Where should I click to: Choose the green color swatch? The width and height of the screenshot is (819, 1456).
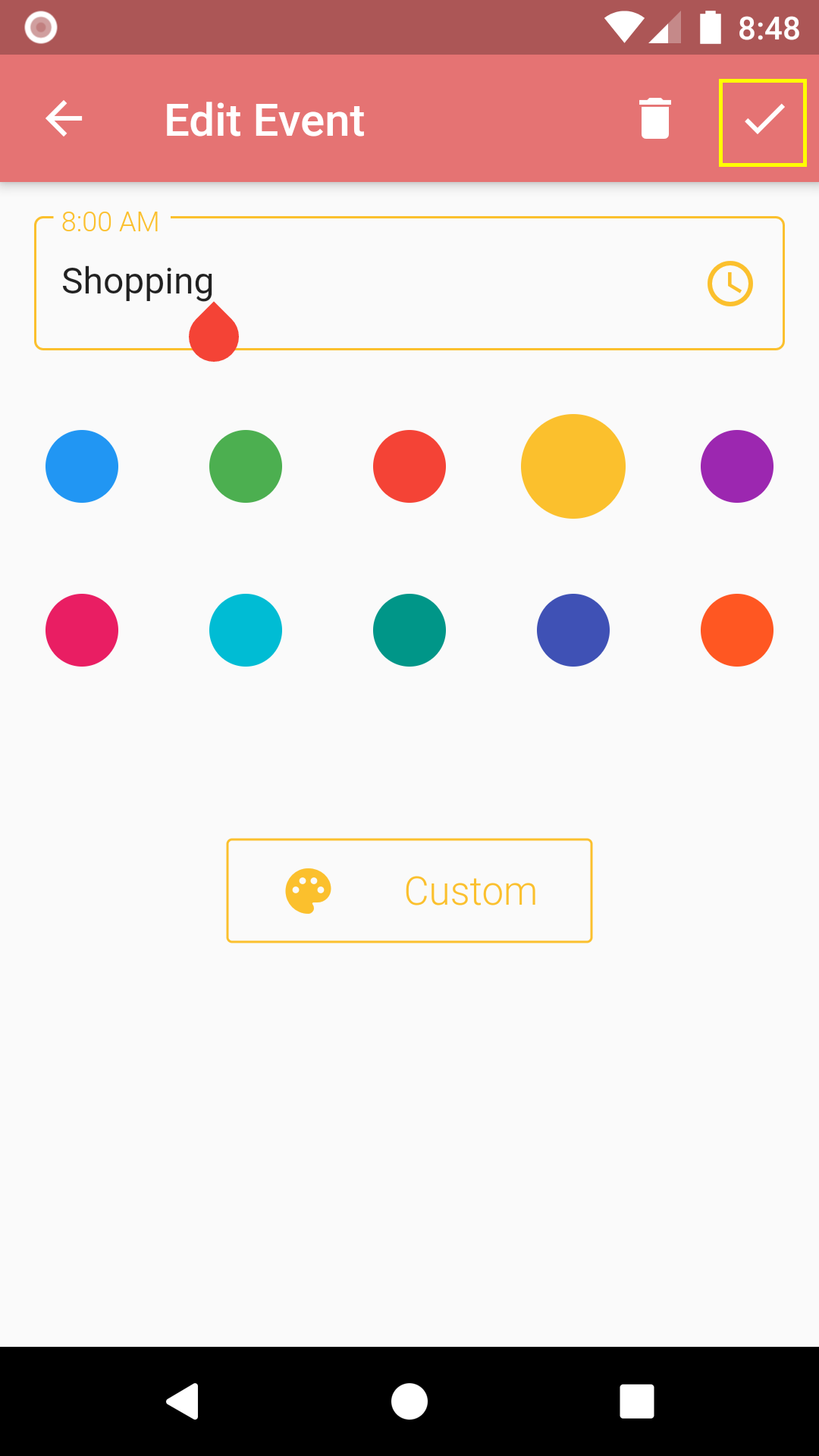[x=246, y=466]
